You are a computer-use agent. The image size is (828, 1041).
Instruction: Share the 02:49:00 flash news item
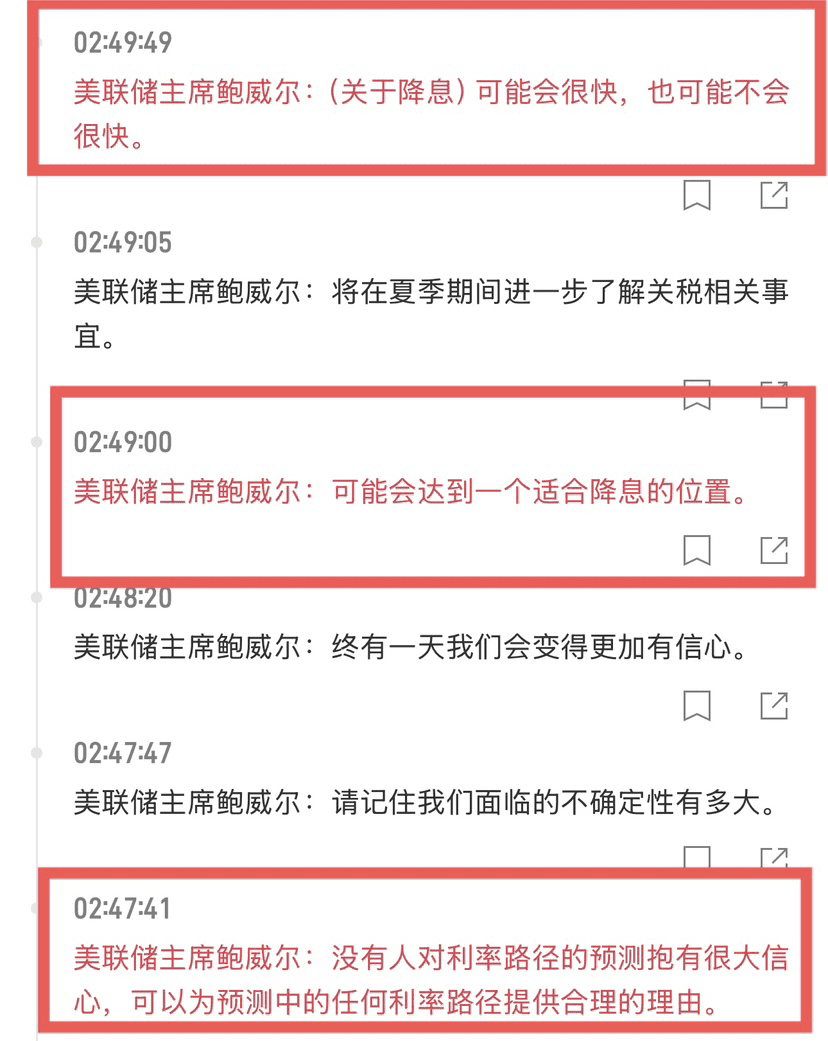(x=774, y=549)
